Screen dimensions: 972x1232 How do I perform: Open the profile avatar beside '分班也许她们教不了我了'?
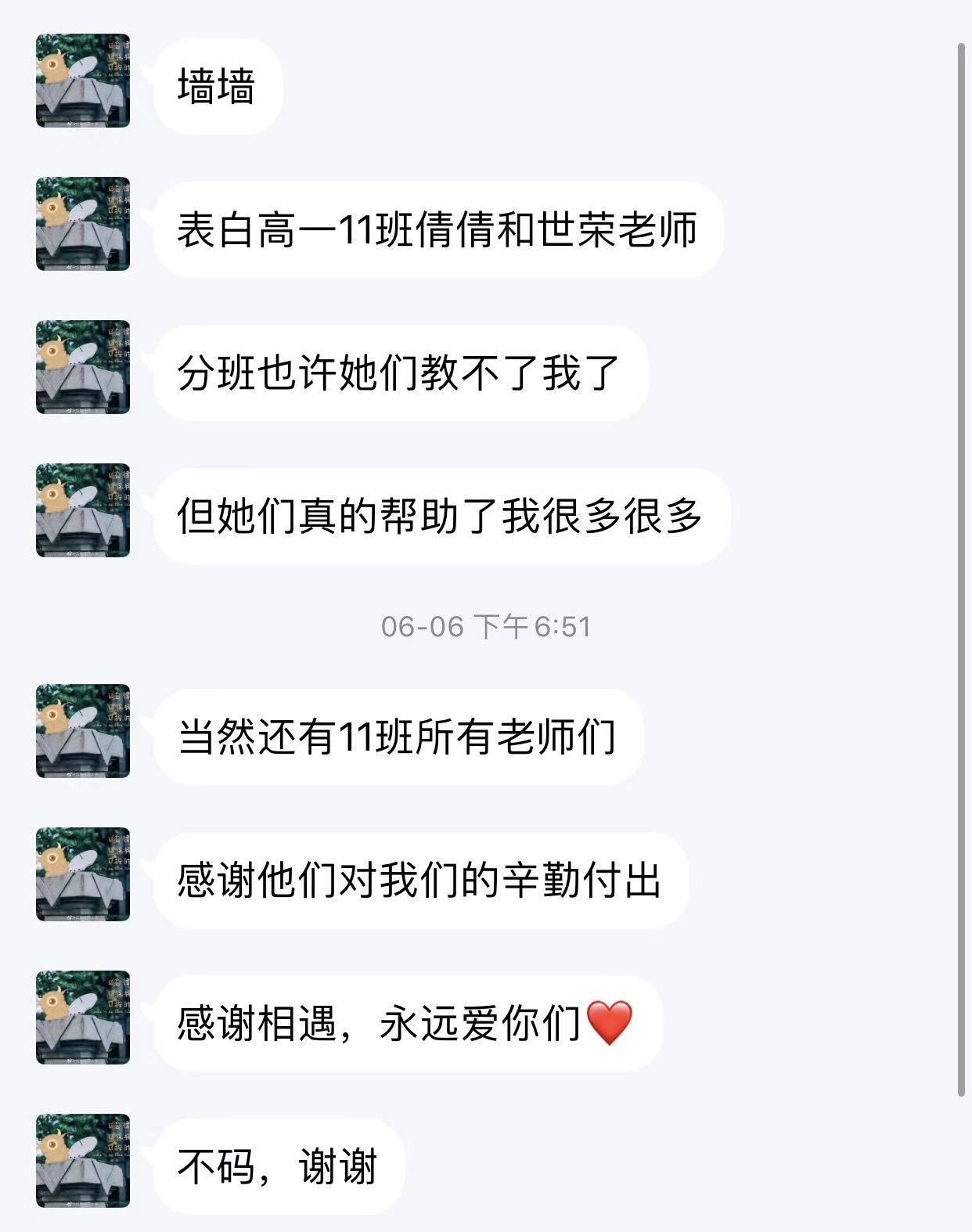(x=83, y=367)
